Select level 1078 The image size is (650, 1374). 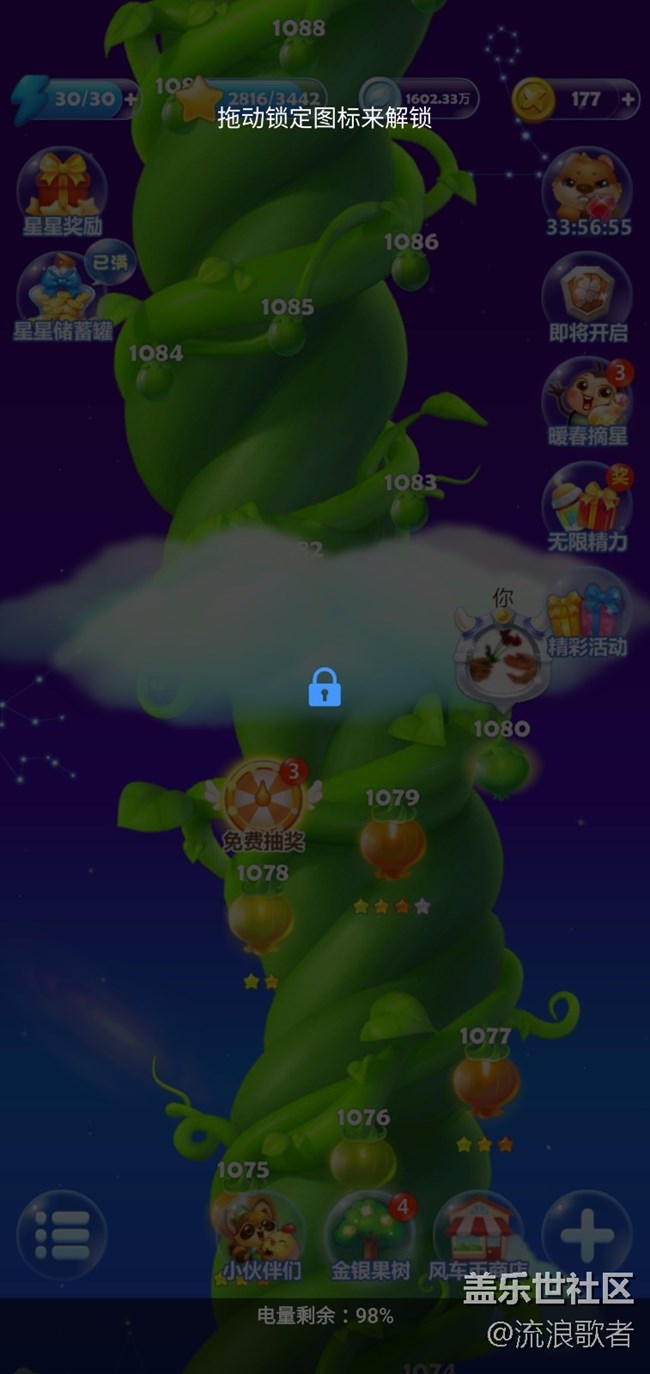point(261,918)
